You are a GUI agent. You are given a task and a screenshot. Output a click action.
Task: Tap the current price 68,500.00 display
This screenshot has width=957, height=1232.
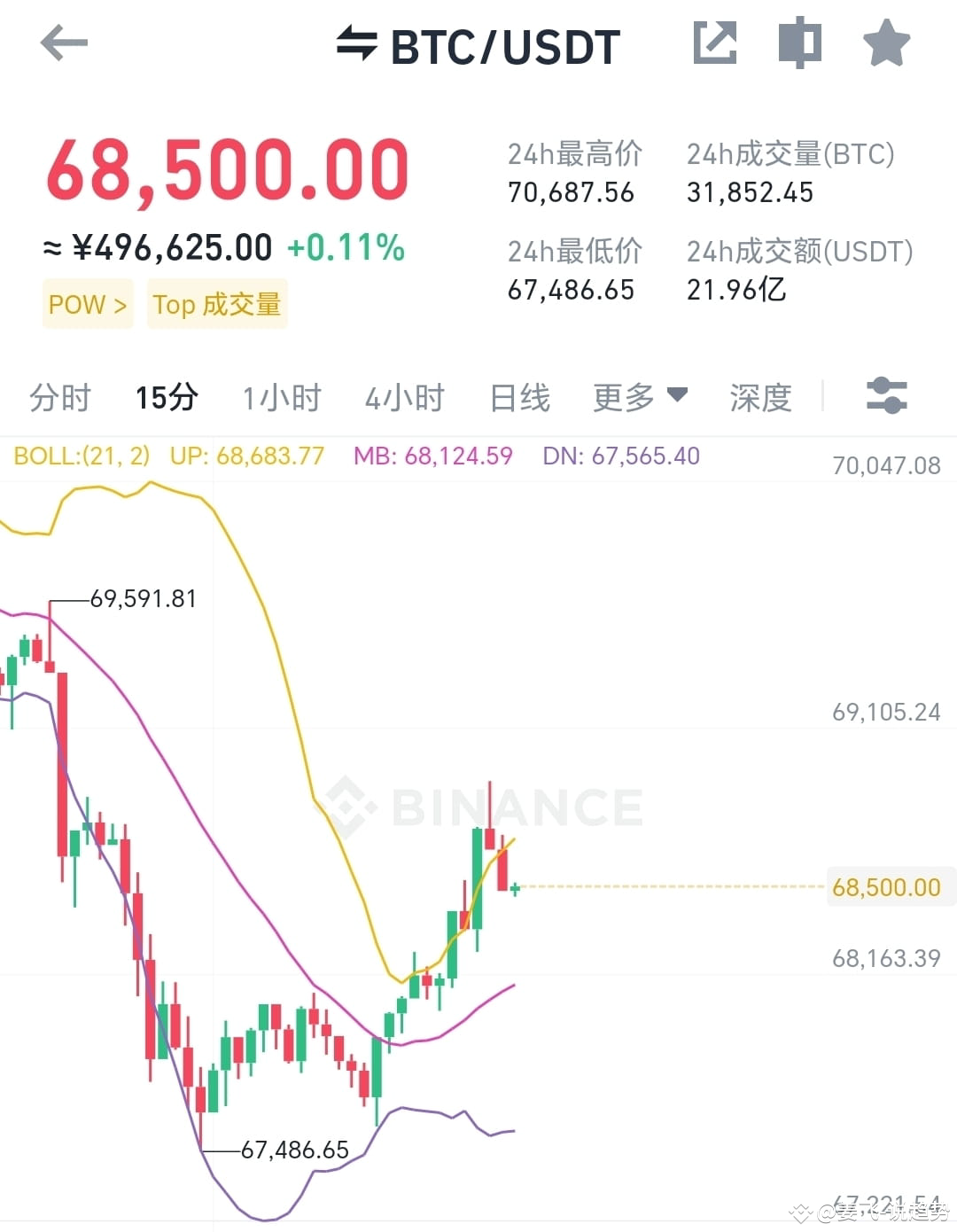pos(228,167)
